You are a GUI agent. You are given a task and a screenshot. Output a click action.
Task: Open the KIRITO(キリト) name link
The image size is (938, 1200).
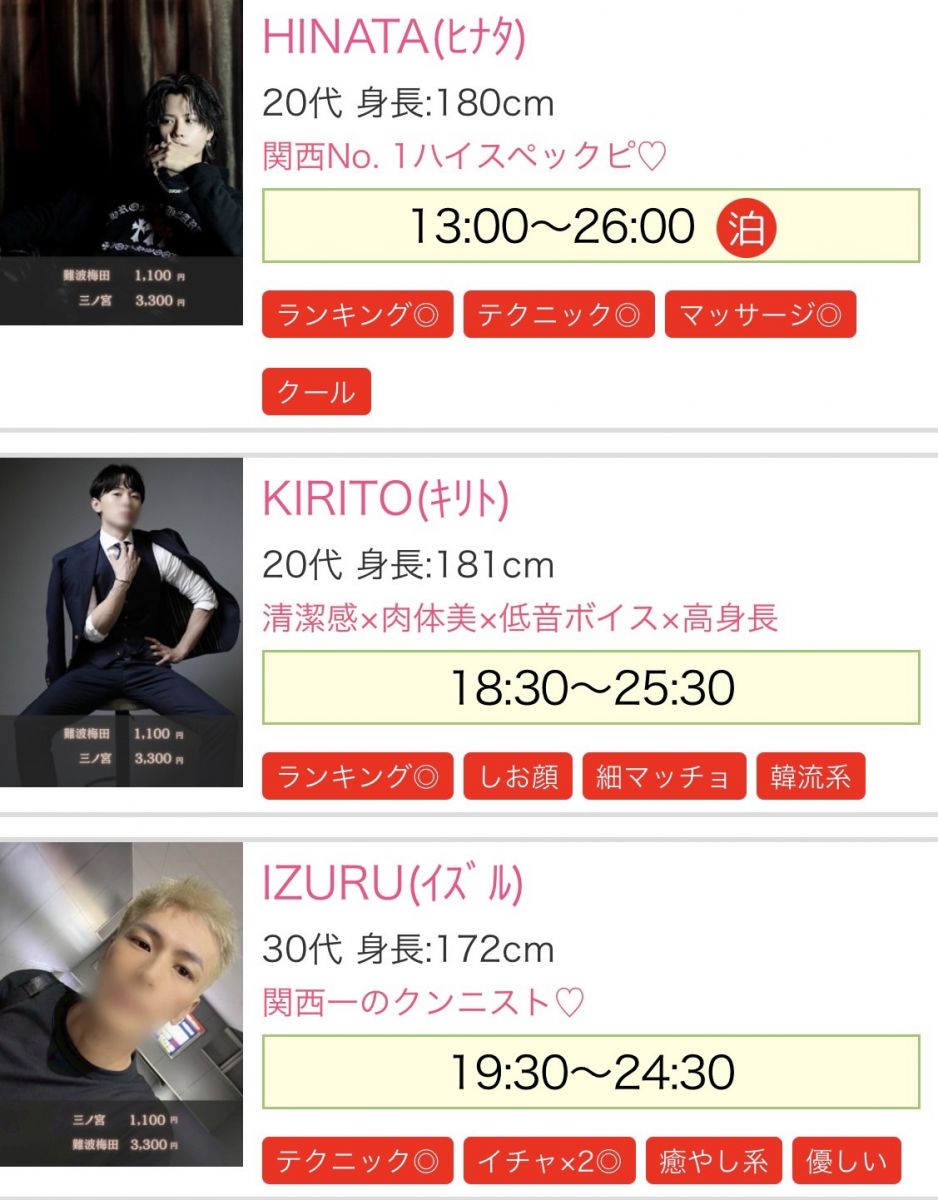coord(386,499)
